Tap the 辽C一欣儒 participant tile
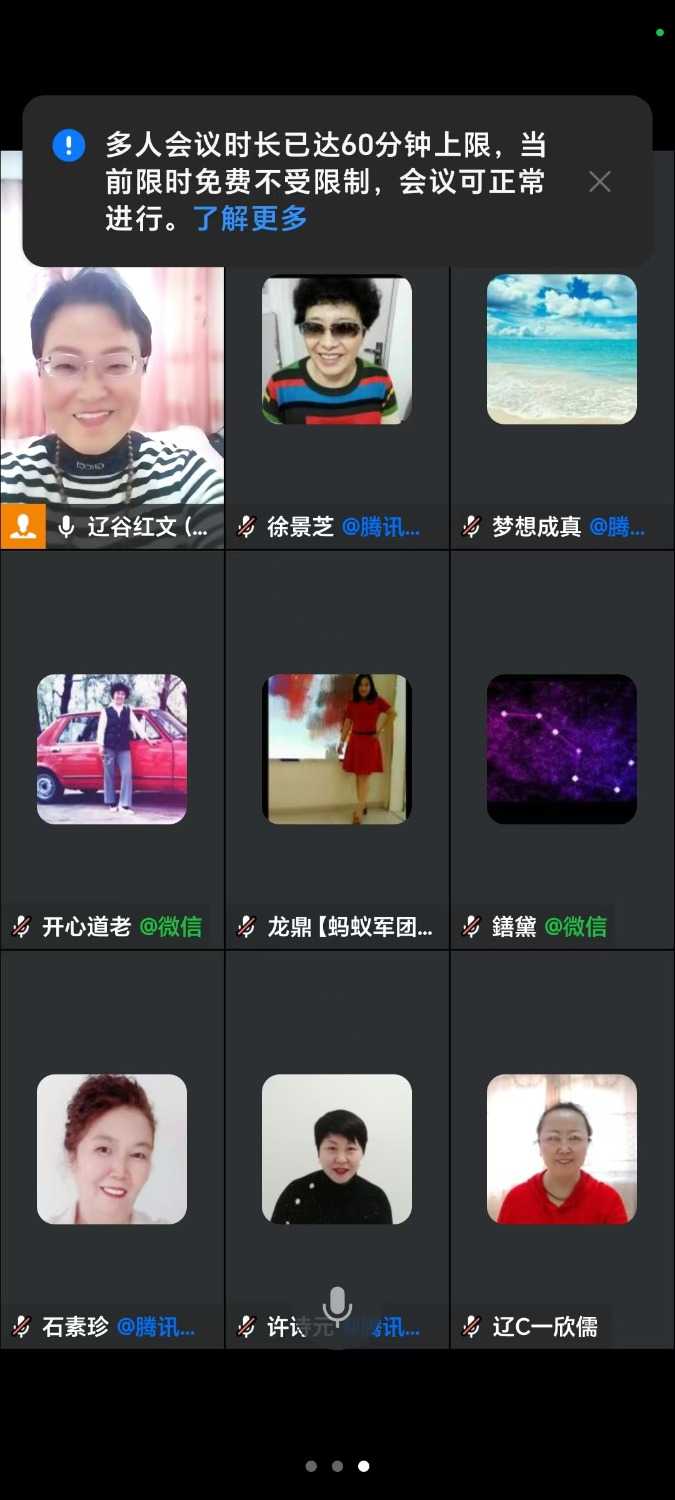Screen dimensions: 675x1500 (x=562, y=1150)
